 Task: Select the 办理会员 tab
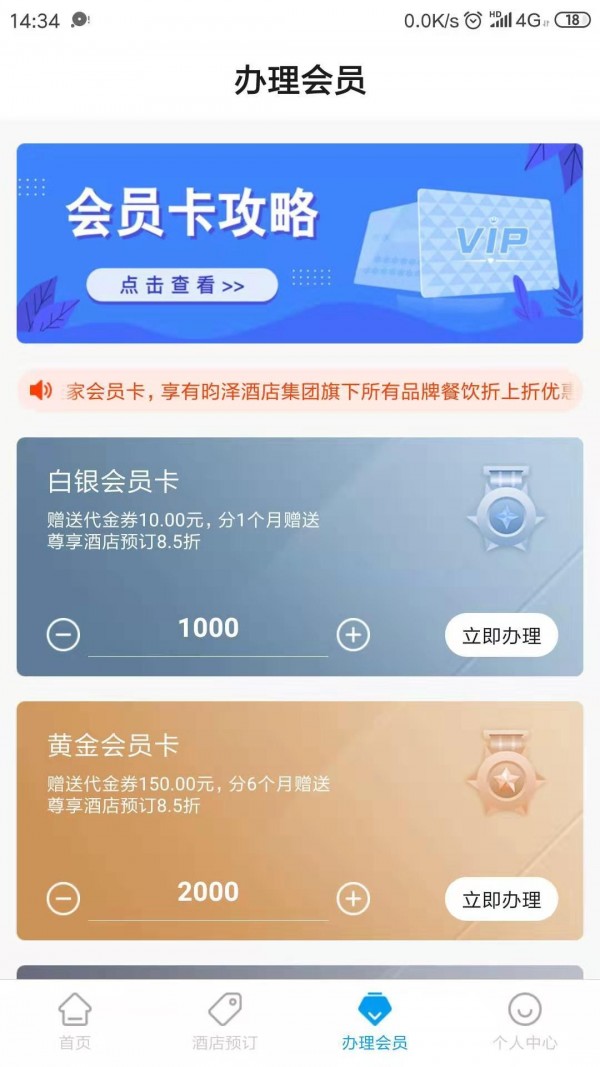(x=375, y=1022)
